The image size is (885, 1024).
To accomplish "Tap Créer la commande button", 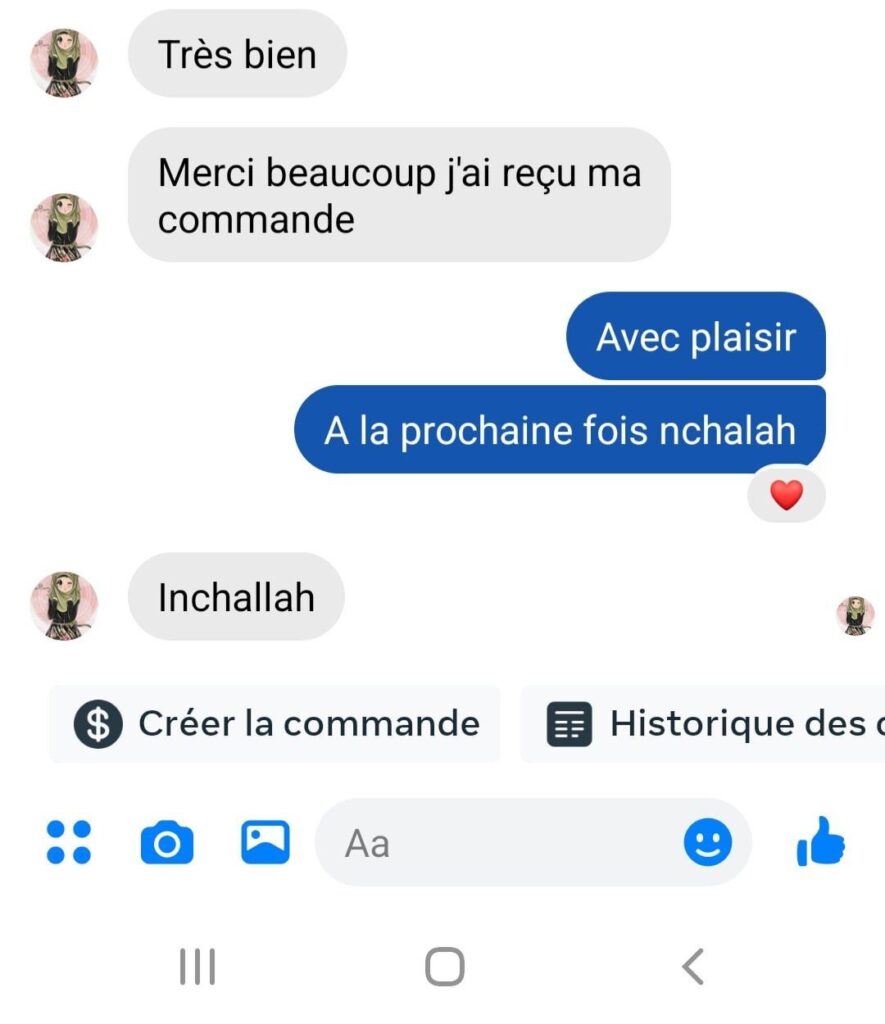I will 275,723.
